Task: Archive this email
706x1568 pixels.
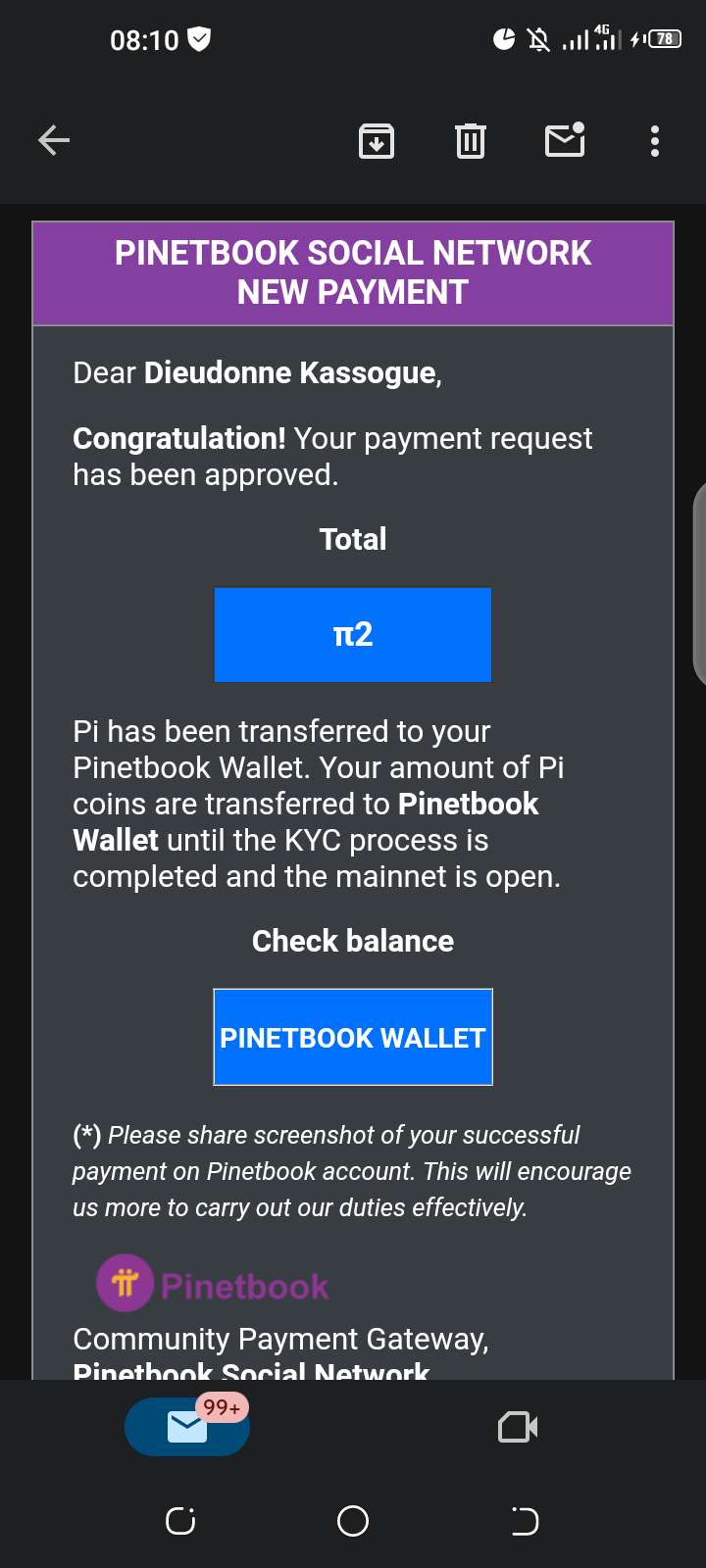Action: coord(377,141)
